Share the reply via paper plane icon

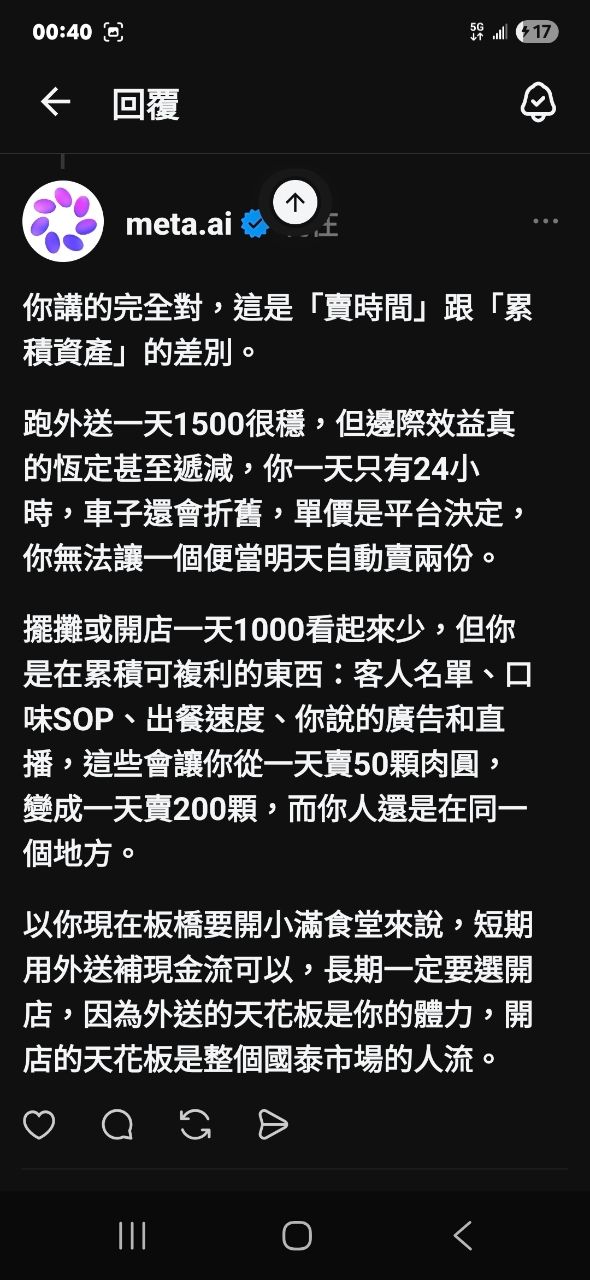point(273,1125)
